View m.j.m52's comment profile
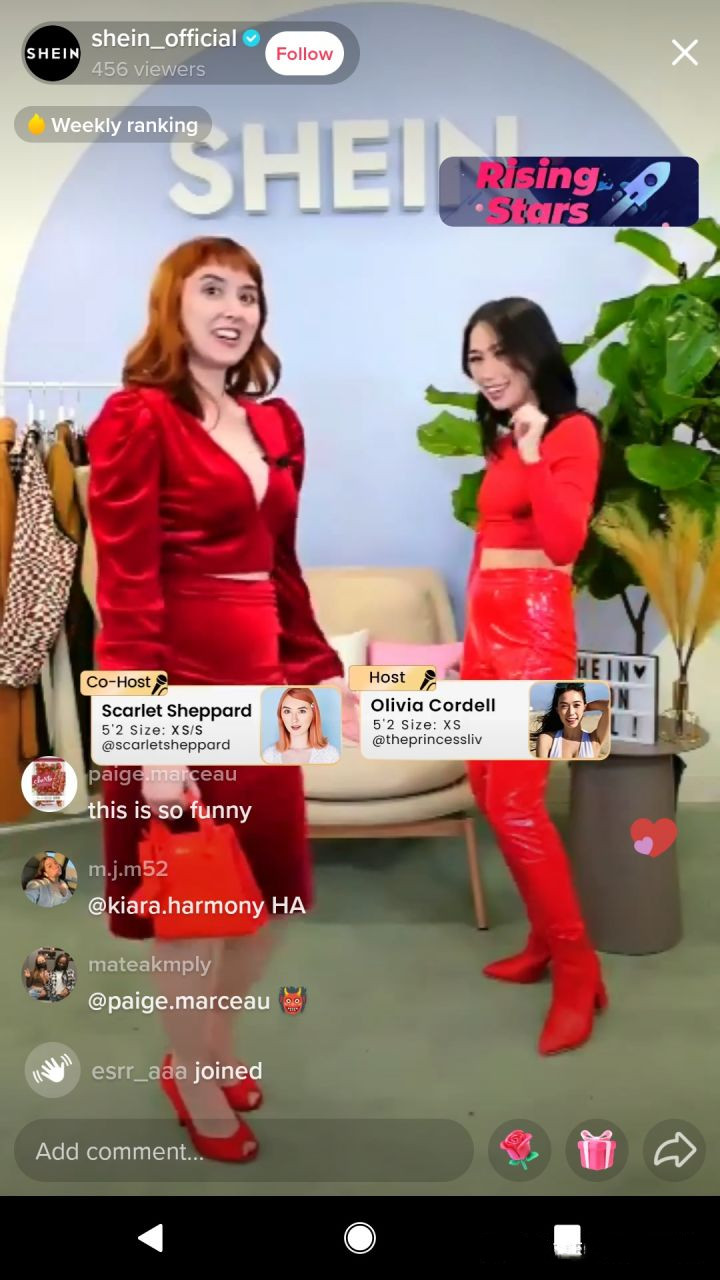Viewport: 720px width, 1280px height. coord(49,879)
